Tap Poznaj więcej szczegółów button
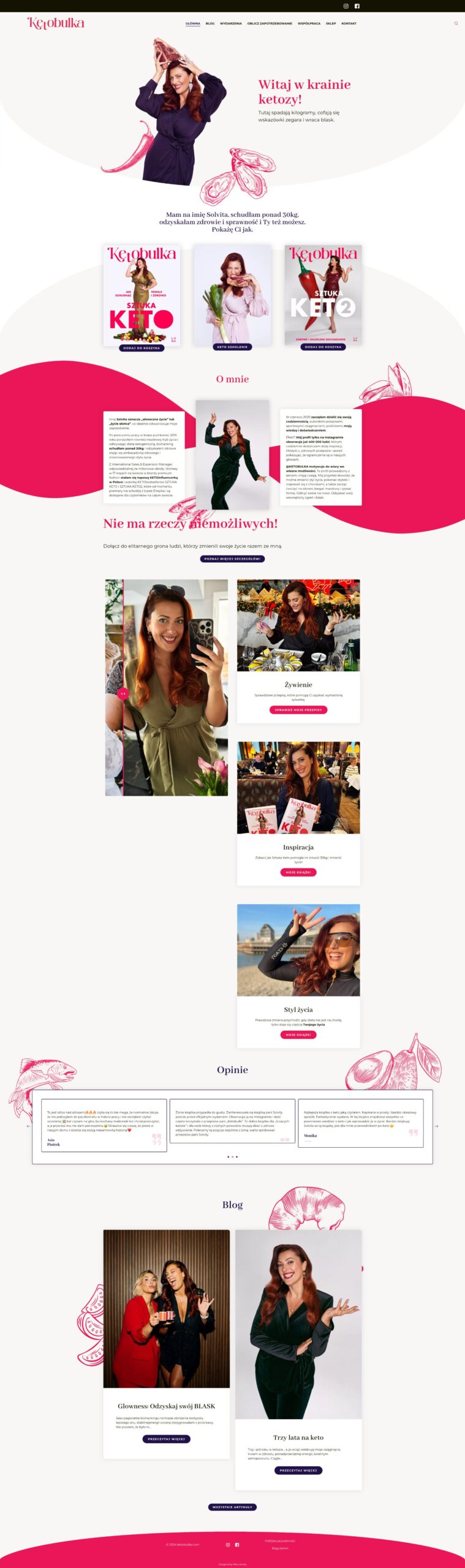This screenshot has height=1568, width=465. click(232, 559)
